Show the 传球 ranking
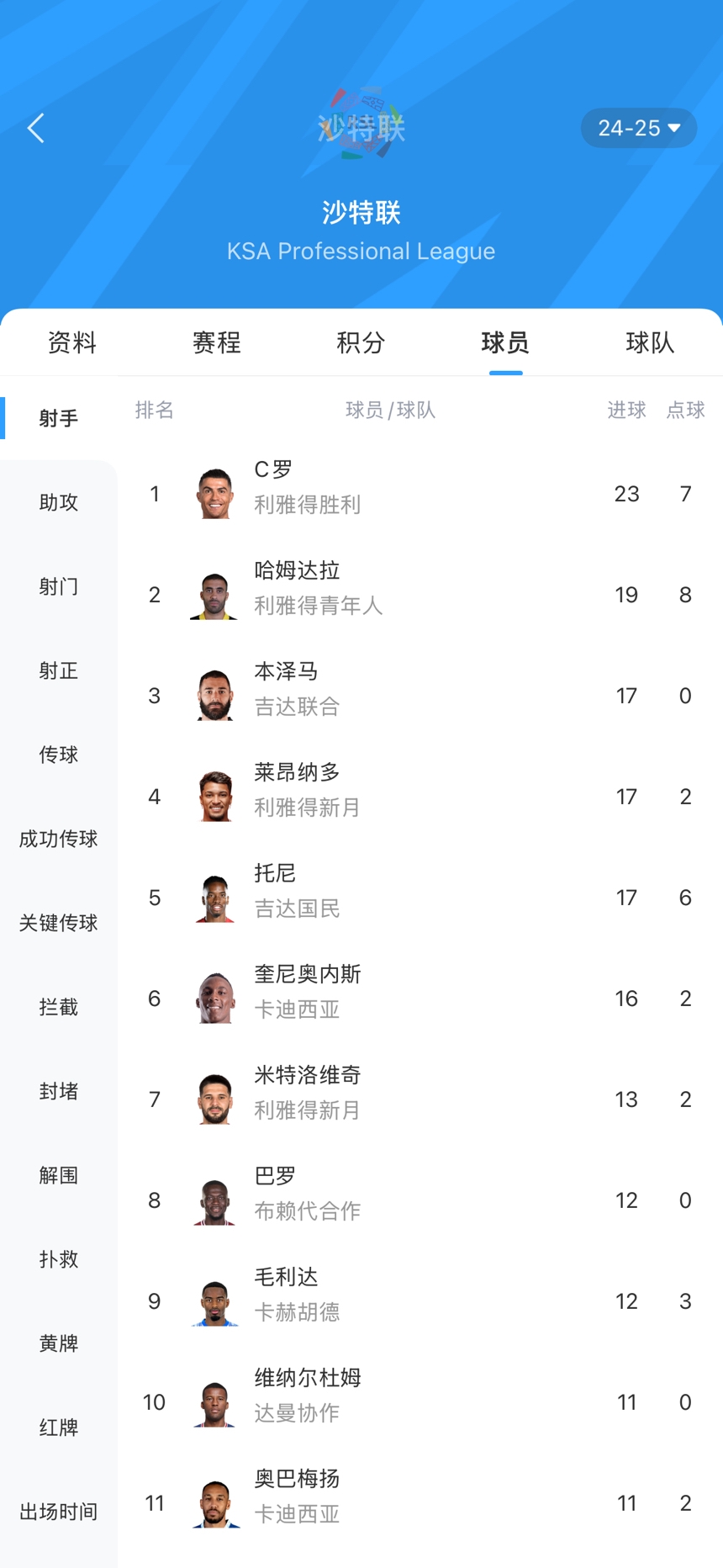The image size is (723, 1568). pos(59,755)
